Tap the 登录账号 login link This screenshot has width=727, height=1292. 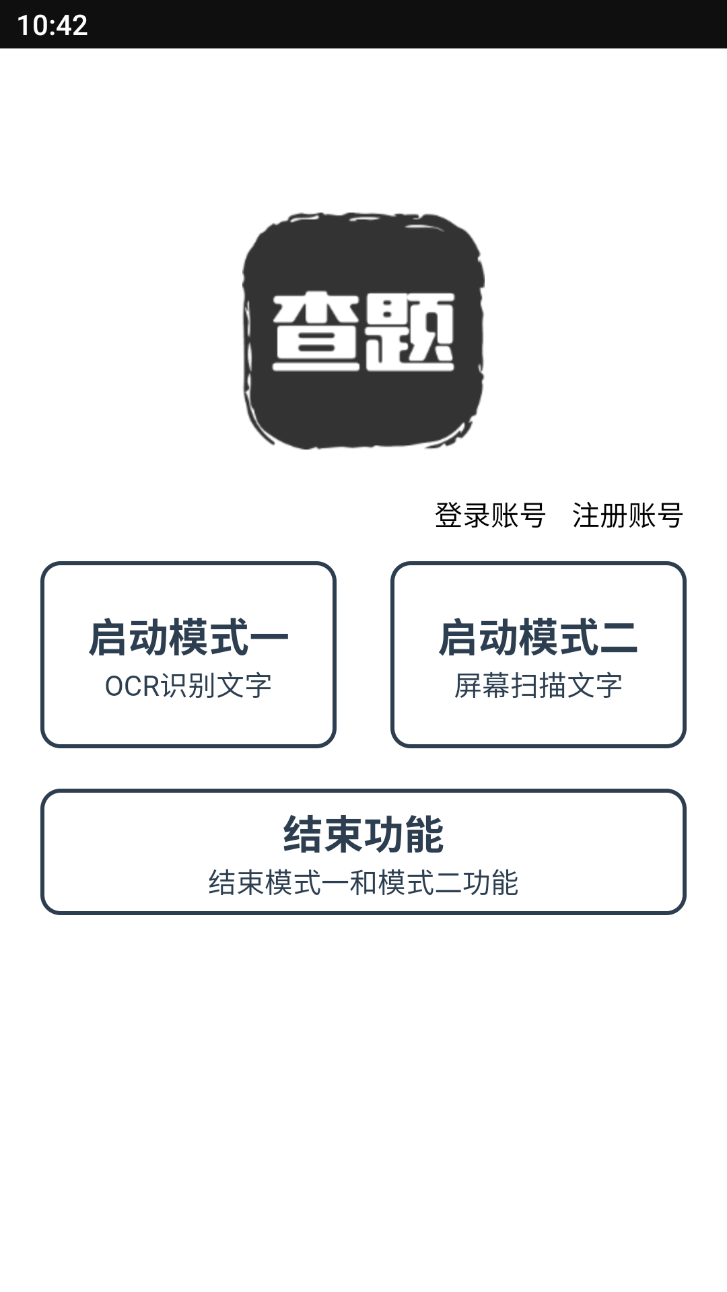coord(490,516)
